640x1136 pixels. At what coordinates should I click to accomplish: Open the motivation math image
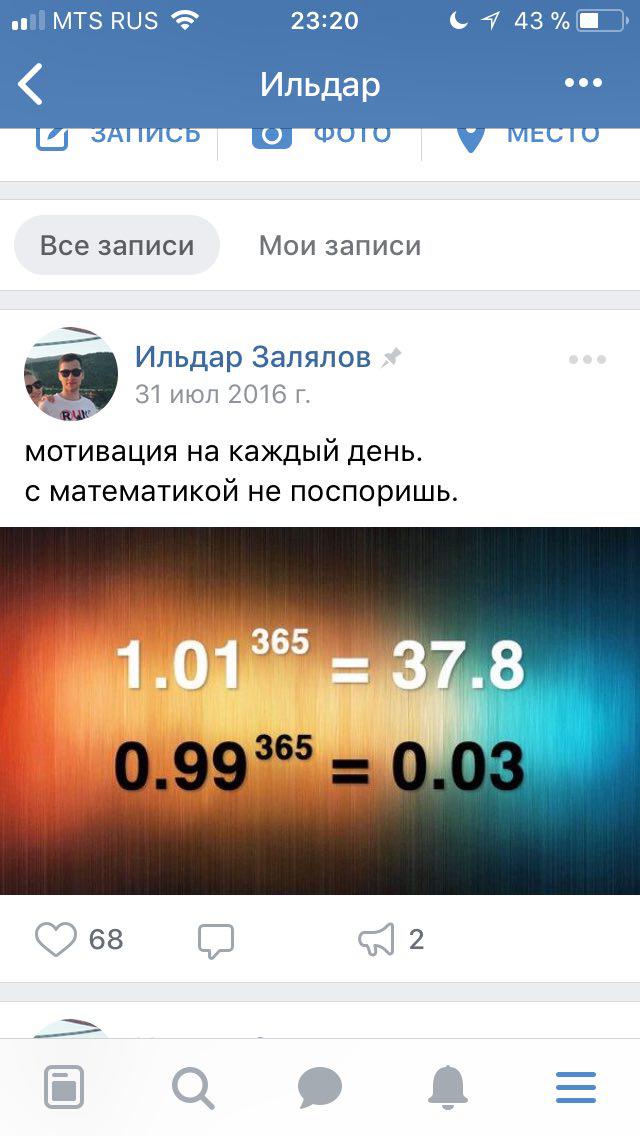(x=320, y=710)
